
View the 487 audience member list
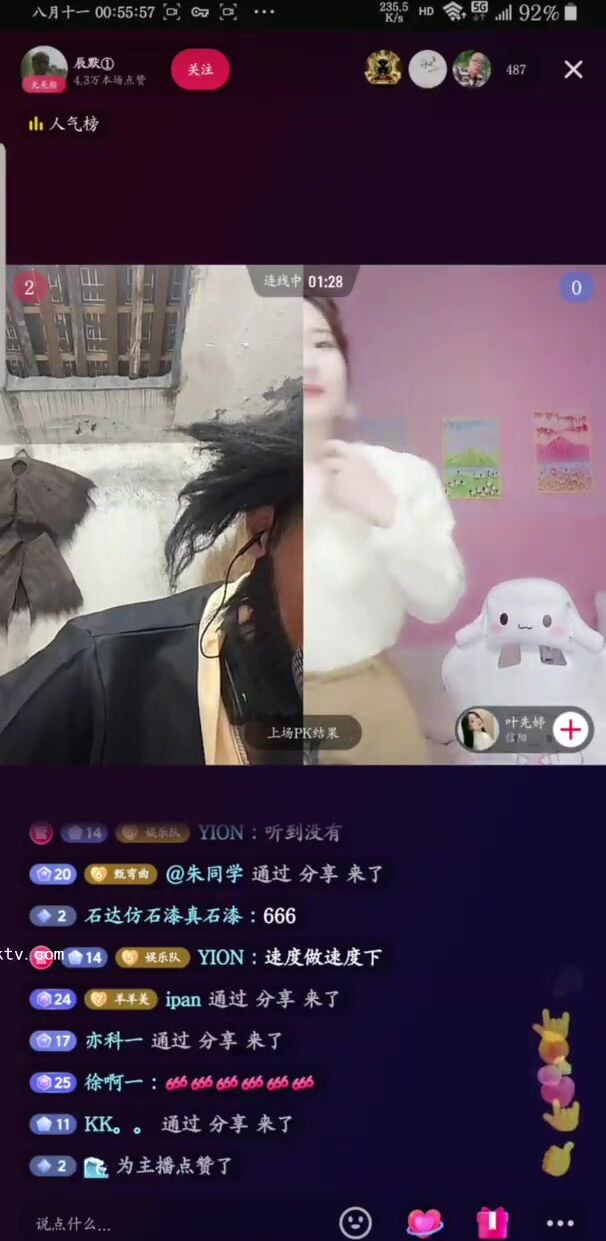[x=515, y=70]
